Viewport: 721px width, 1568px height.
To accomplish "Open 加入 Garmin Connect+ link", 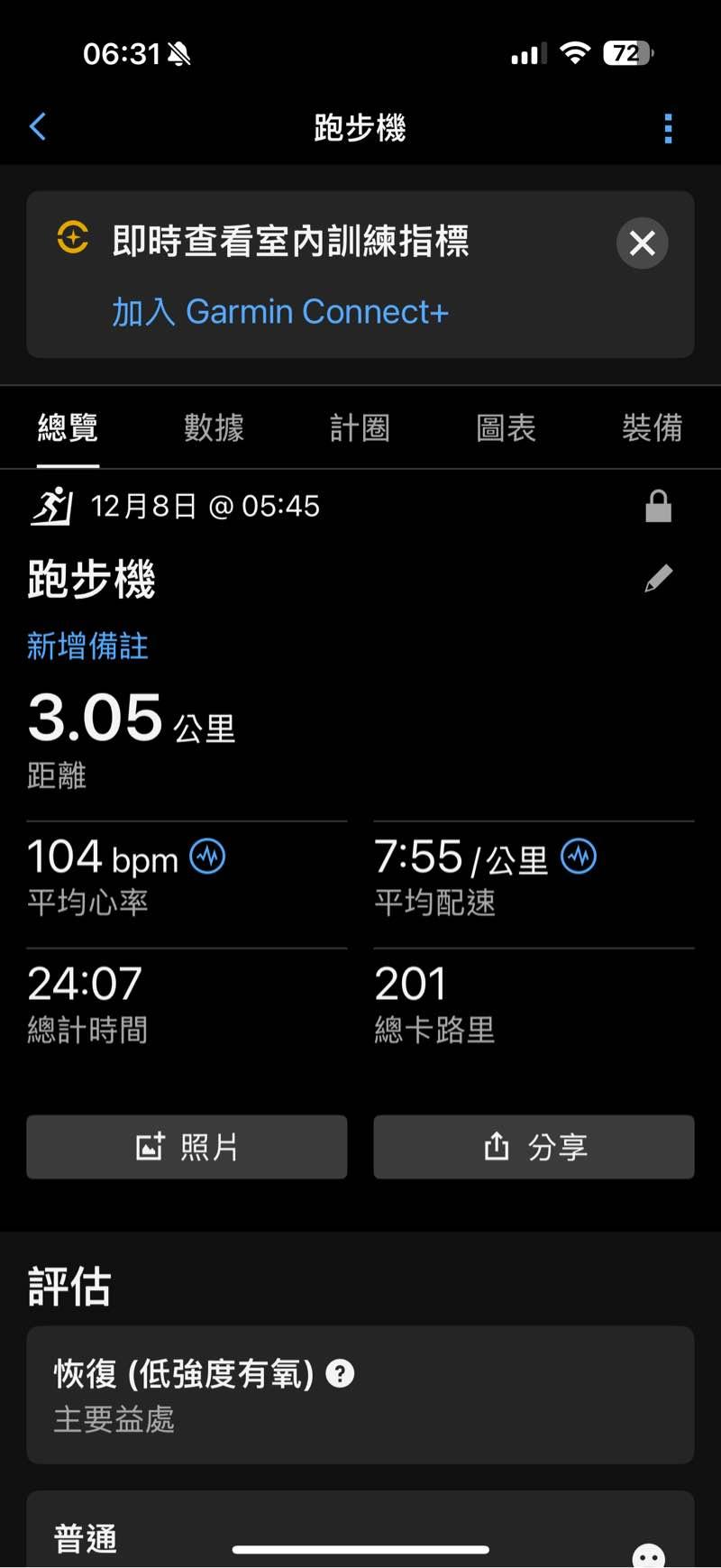I will click(x=279, y=312).
